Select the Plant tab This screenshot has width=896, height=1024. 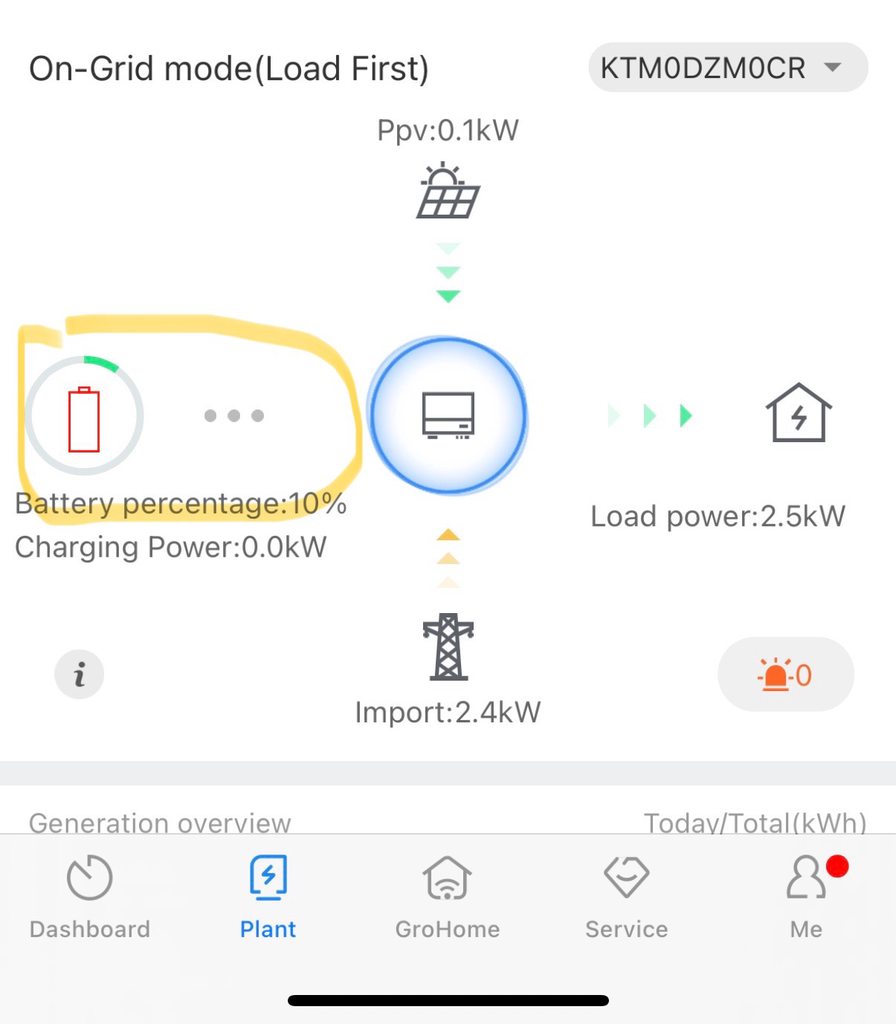click(x=268, y=898)
